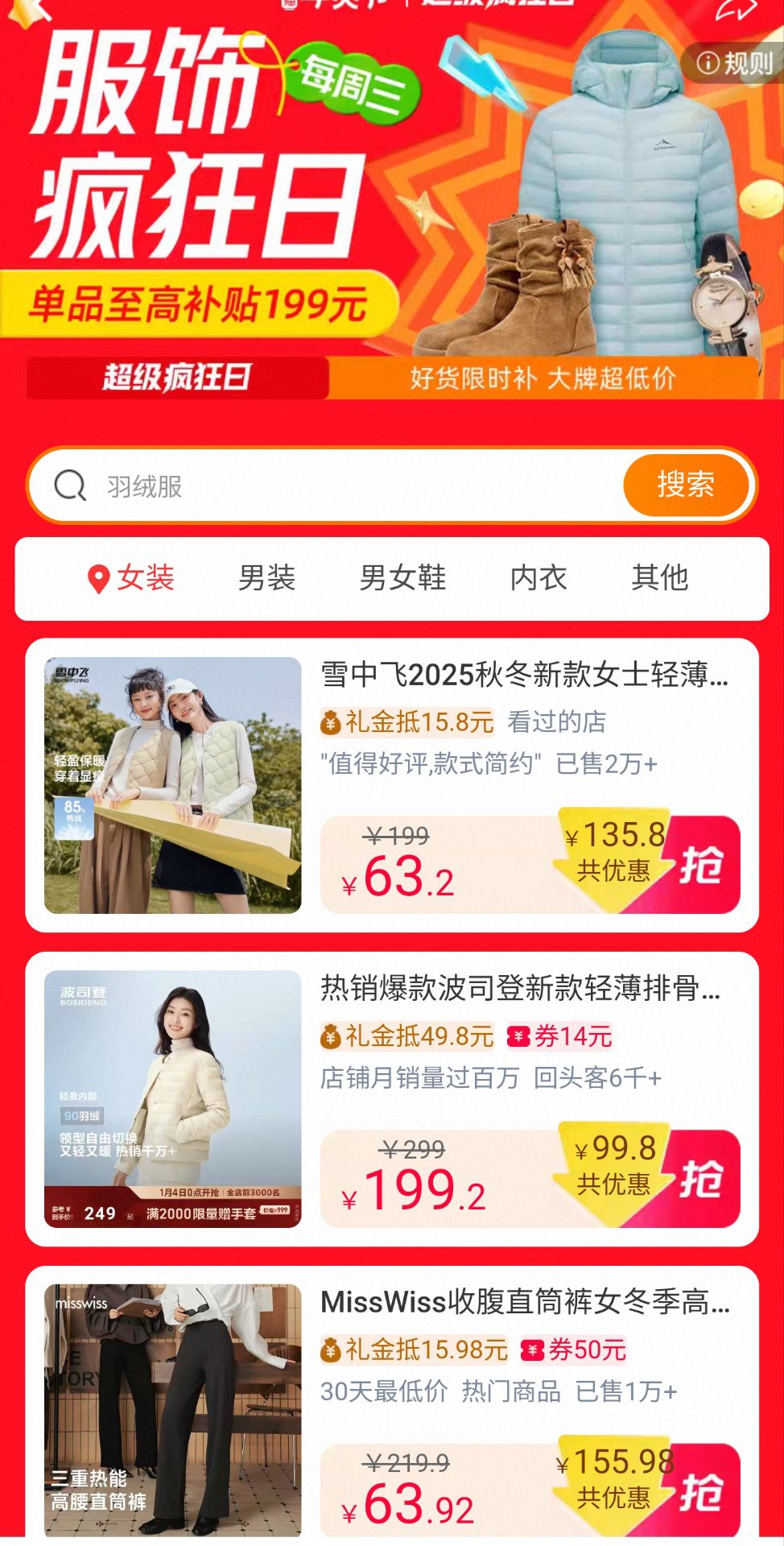Share this promotion page
Screen dimensions: 784x1546
pyautogui.click(x=737, y=10)
